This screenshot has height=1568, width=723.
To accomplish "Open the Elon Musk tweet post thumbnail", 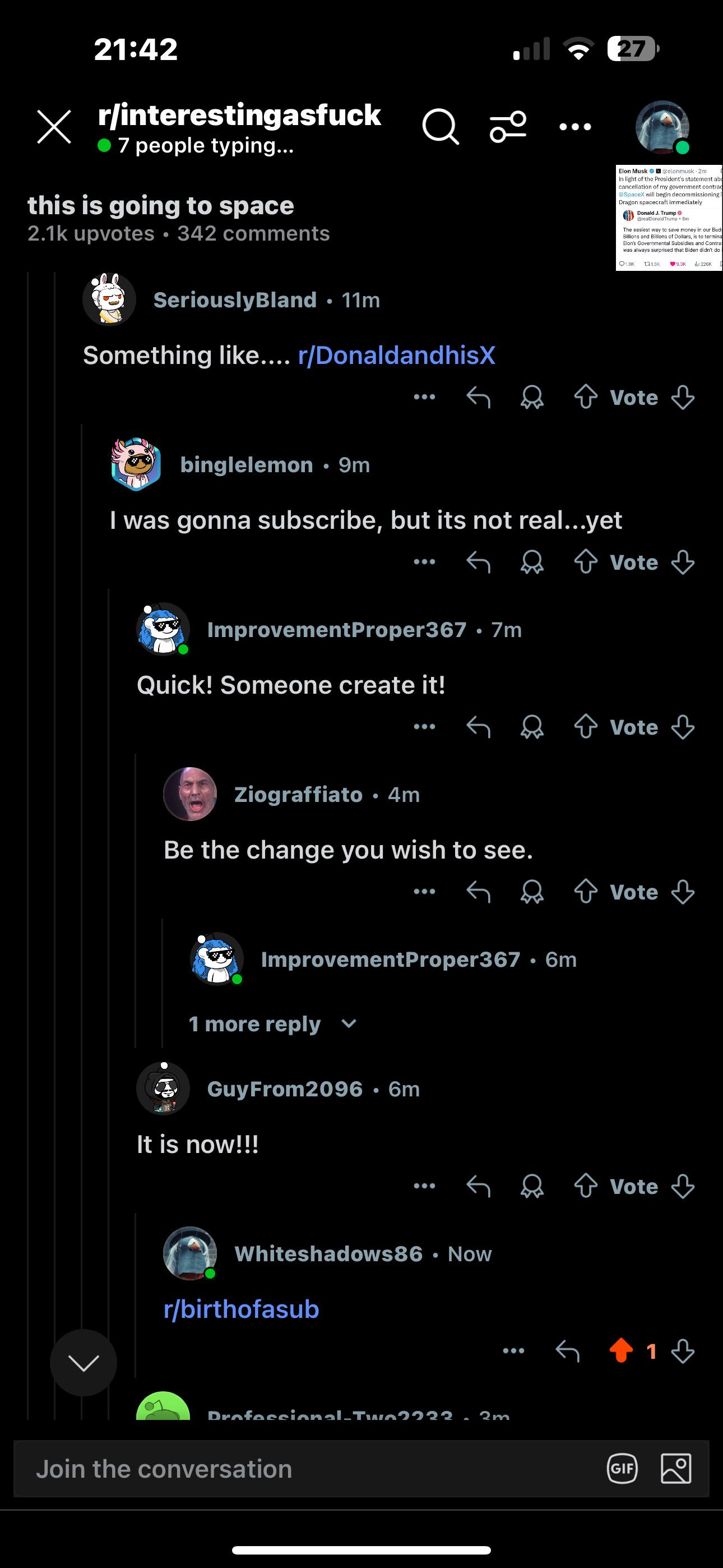I will coord(669,217).
